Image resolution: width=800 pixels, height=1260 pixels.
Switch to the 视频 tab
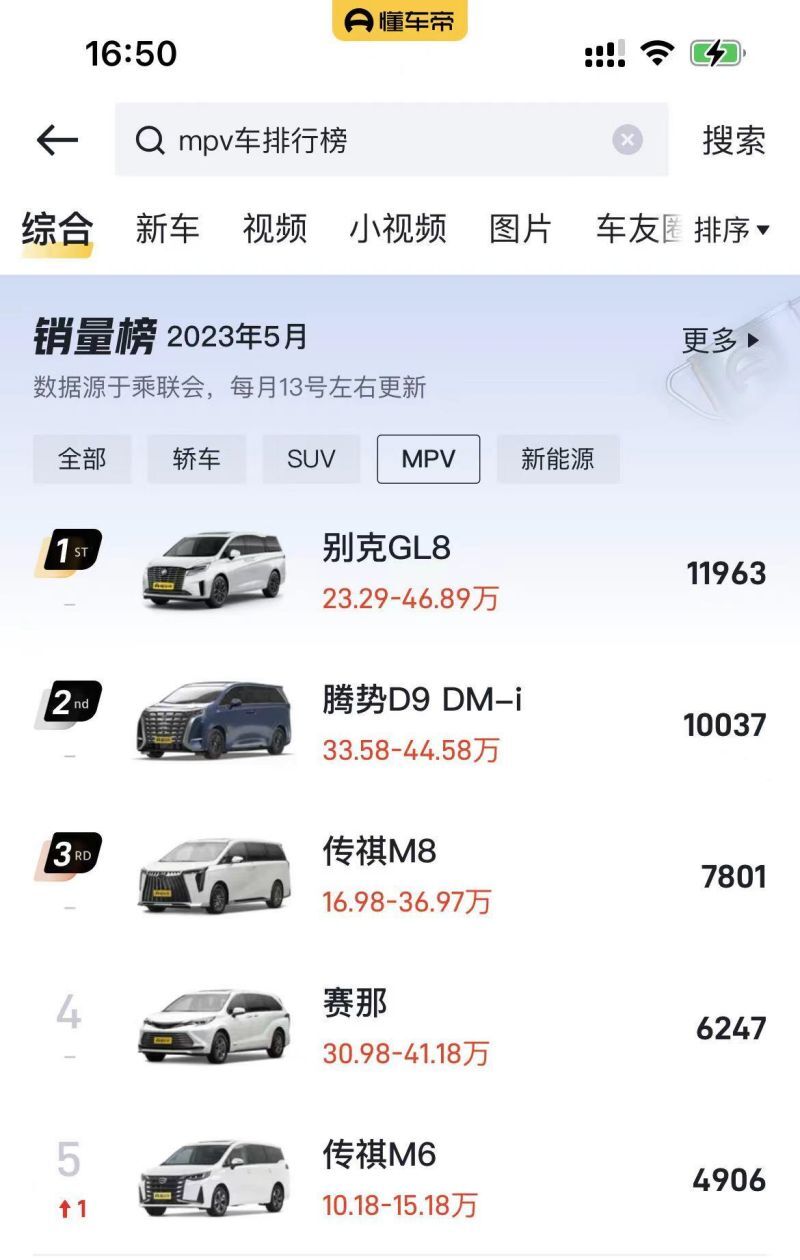tap(274, 229)
